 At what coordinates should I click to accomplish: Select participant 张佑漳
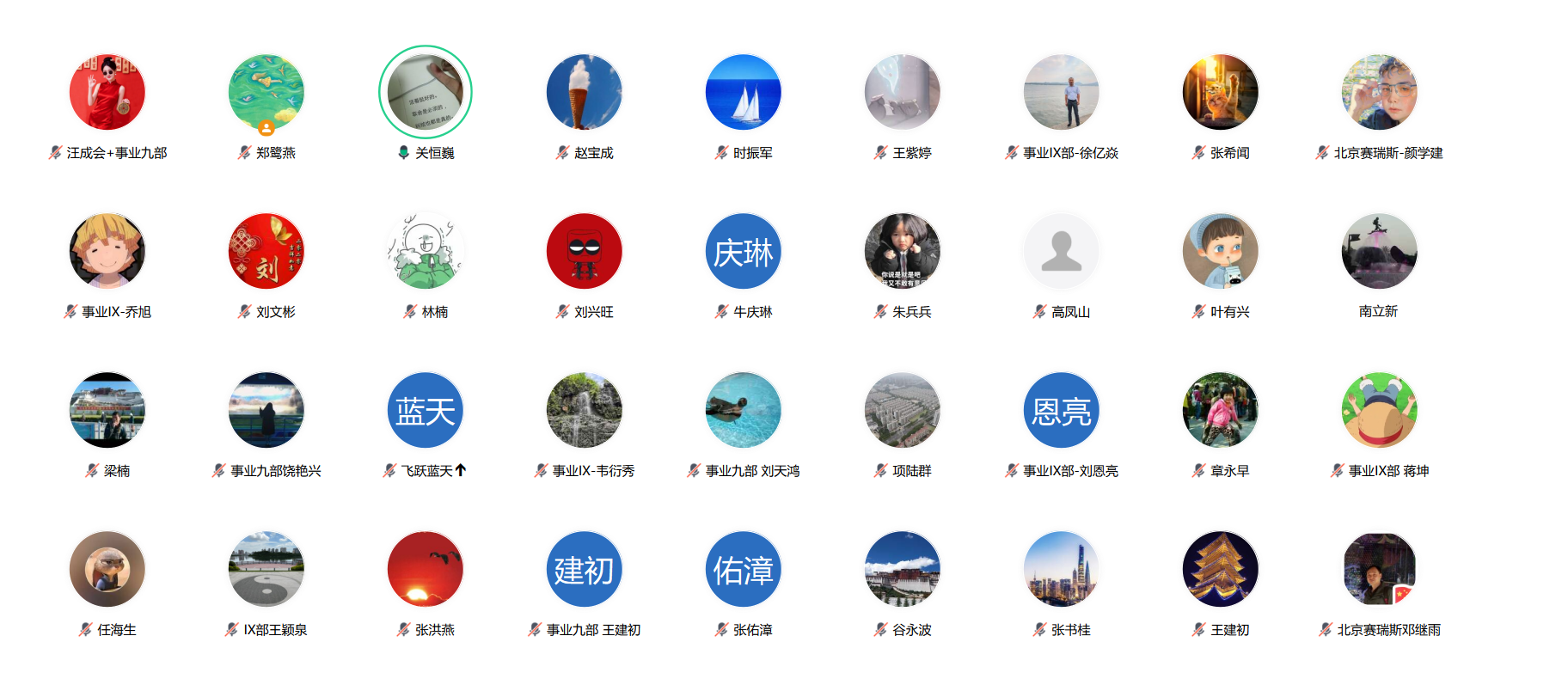[744, 569]
